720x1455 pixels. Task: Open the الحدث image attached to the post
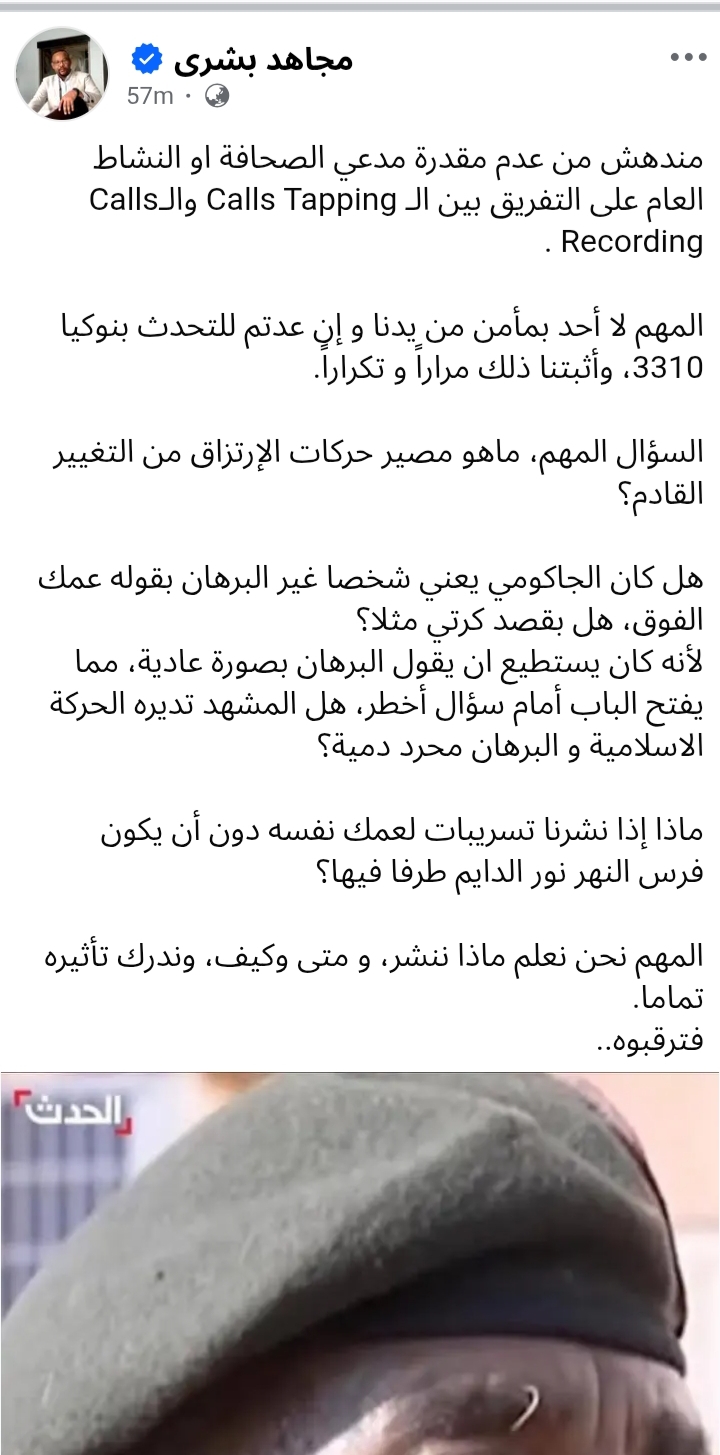[x=360, y=1264]
